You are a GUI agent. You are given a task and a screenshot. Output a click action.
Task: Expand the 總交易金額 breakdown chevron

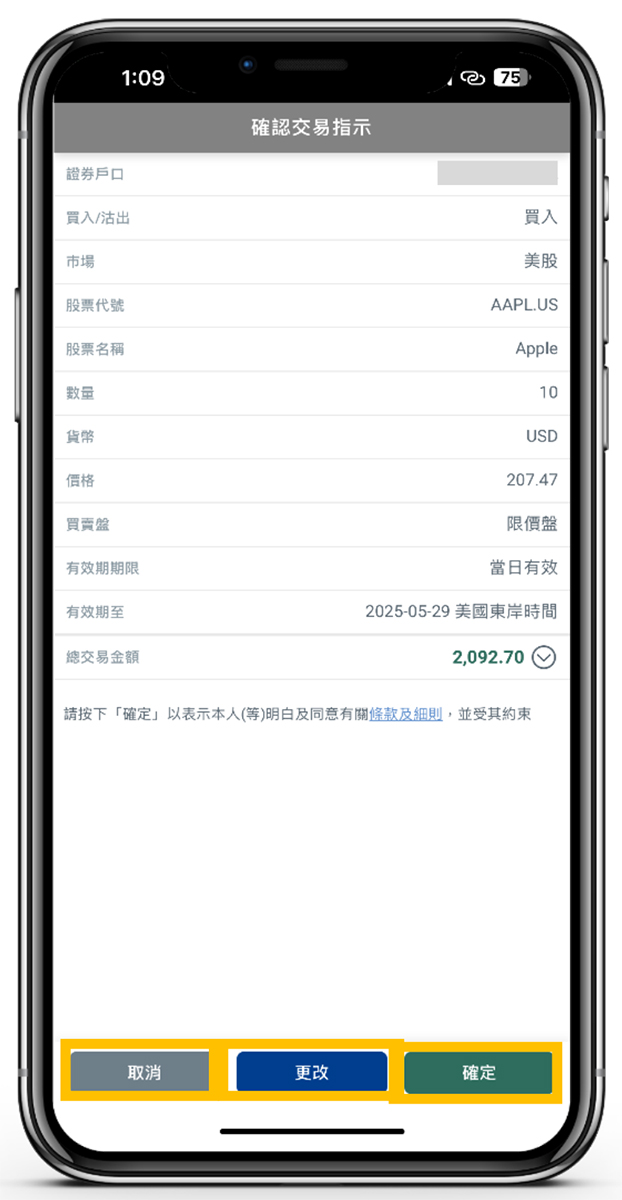[x=544, y=657]
